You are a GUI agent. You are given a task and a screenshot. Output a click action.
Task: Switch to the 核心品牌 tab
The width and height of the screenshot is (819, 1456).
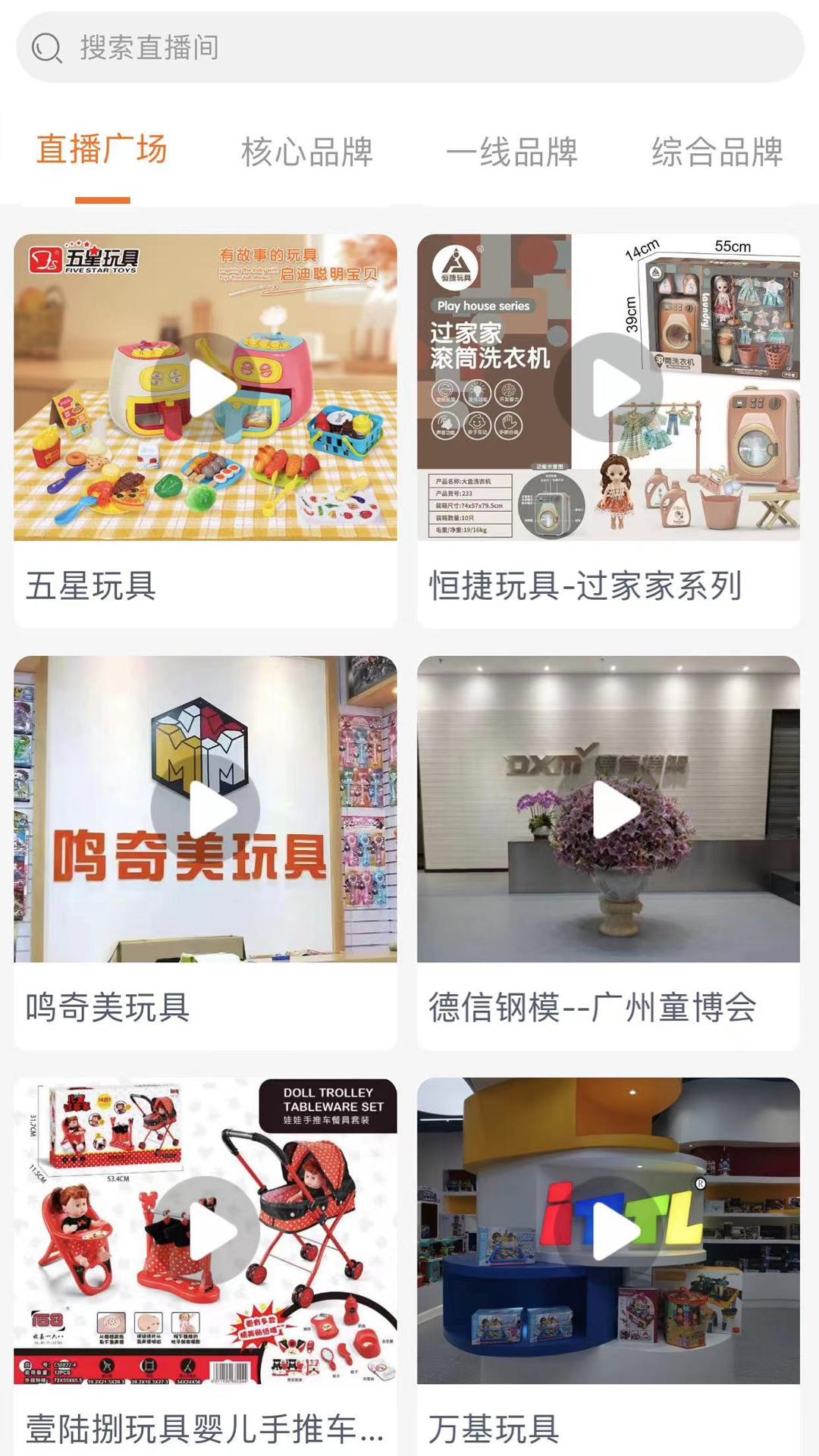coord(306,152)
